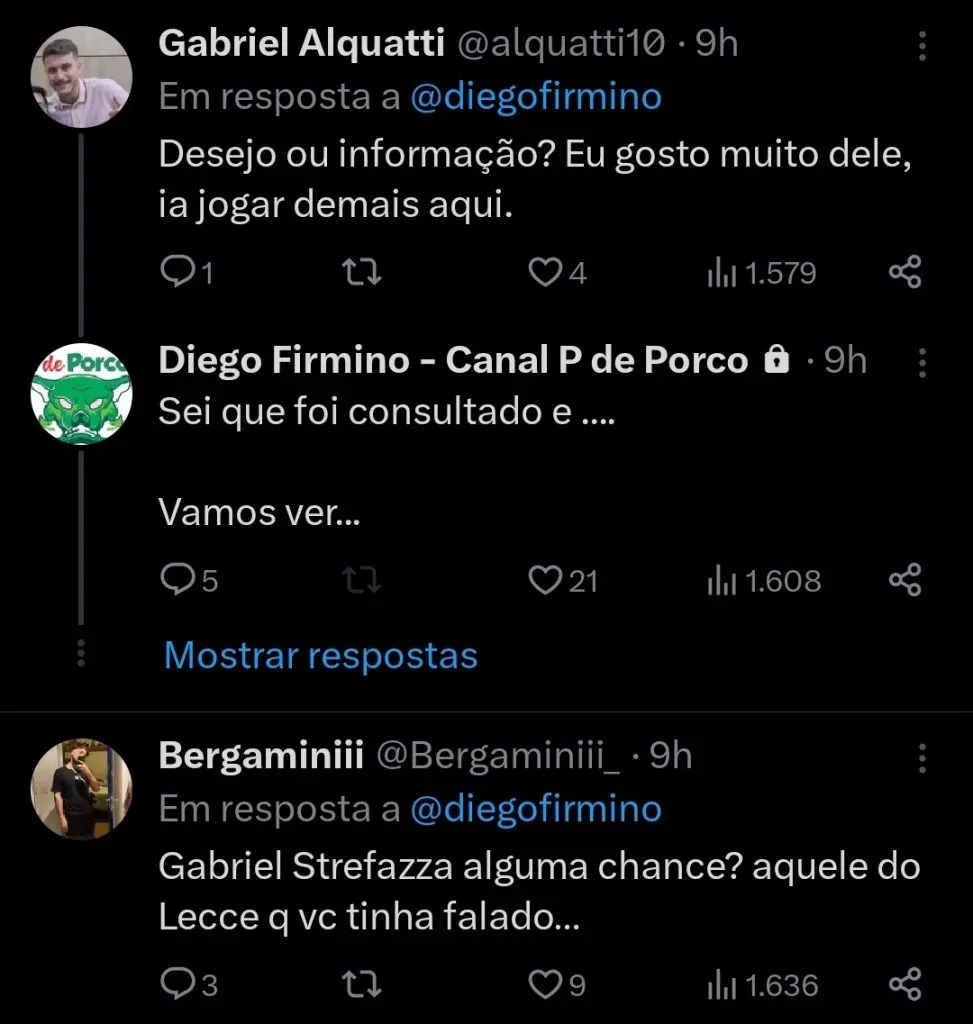Image resolution: width=973 pixels, height=1024 pixels.
Task: Share Gabriel Alquatti's tweet
Action: [905, 271]
